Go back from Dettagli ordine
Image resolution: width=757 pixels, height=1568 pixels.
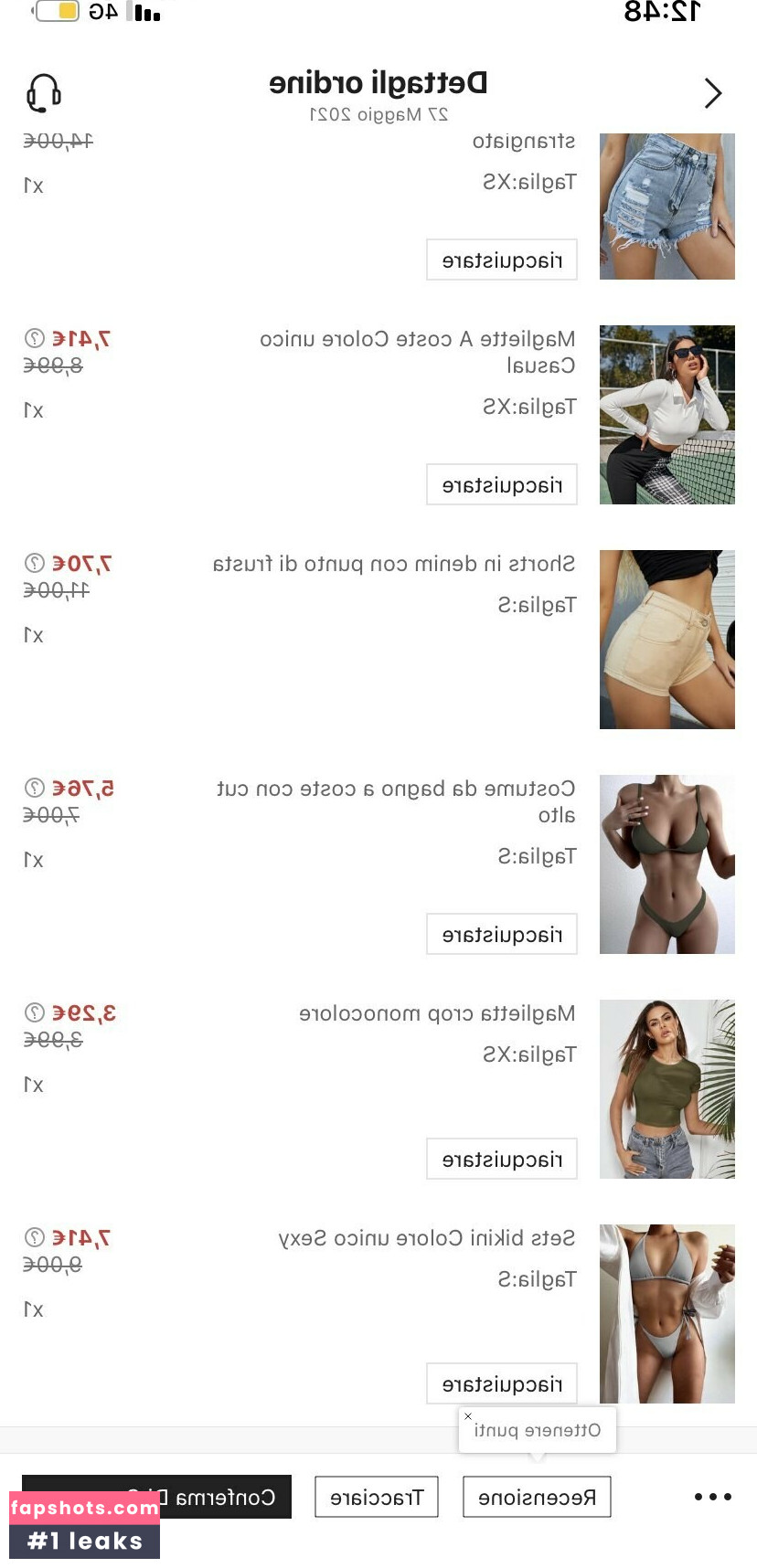tap(713, 93)
